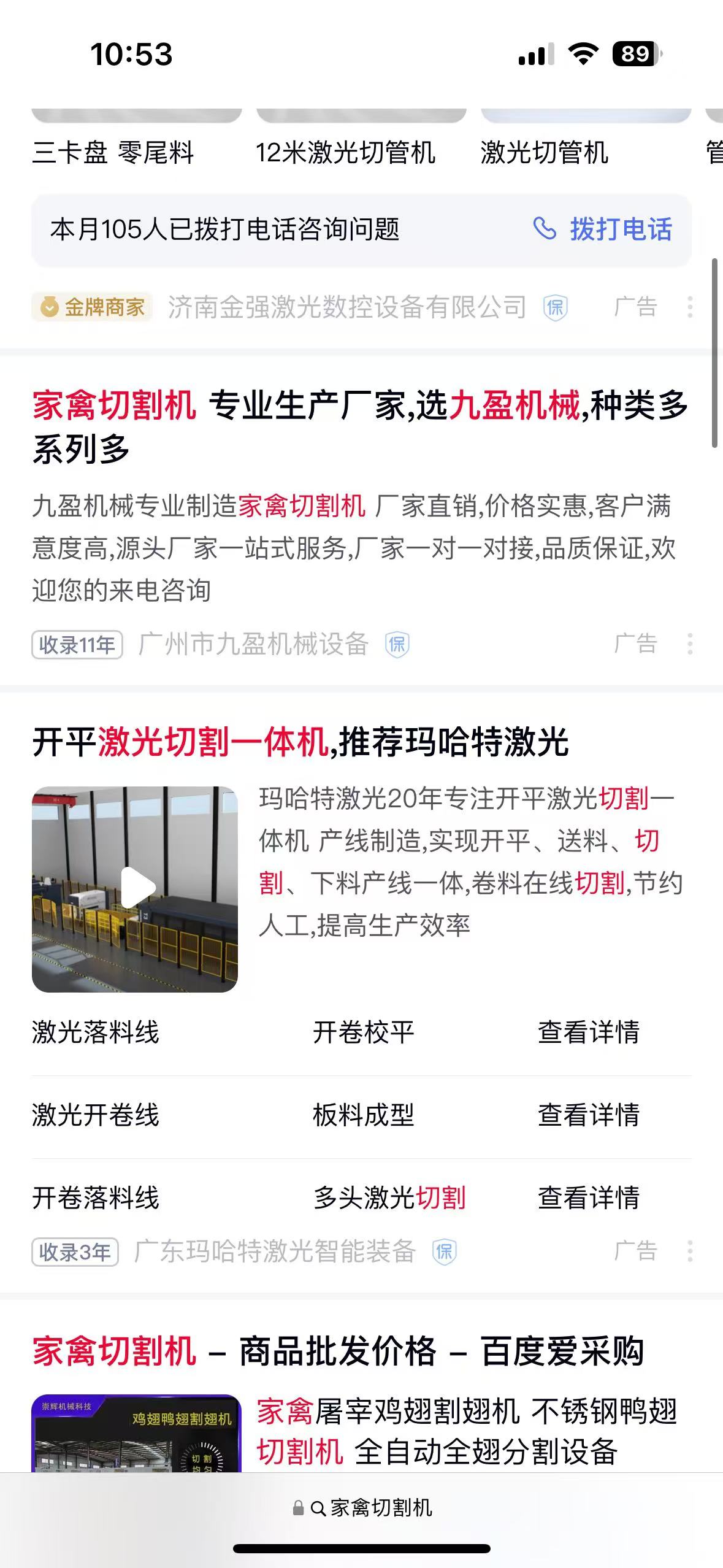Open 激光切管机 product tile
The image size is (723, 1568).
(x=544, y=152)
